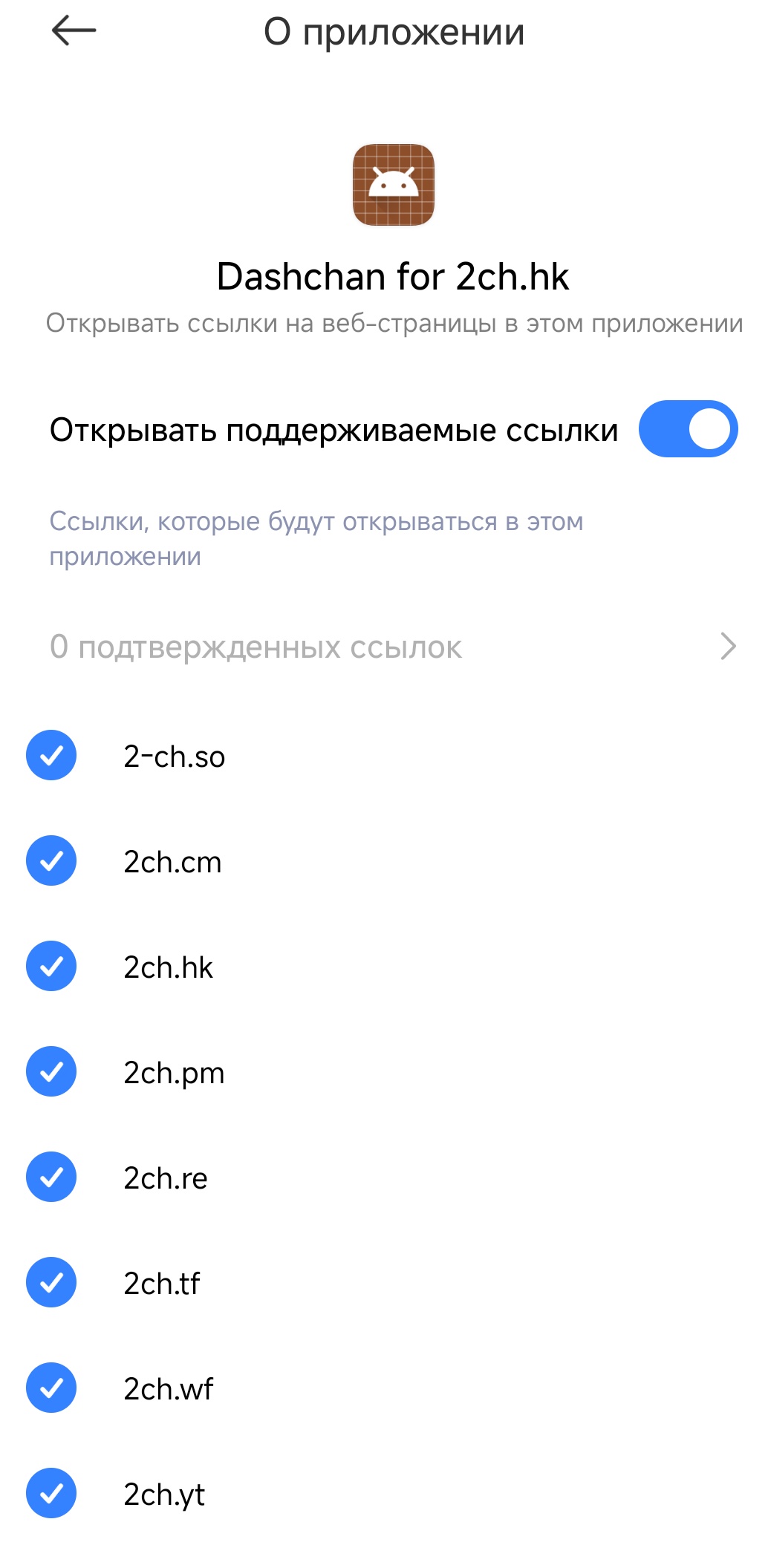
Task: Uncheck the 2ch.cm link
Action: 51,861
